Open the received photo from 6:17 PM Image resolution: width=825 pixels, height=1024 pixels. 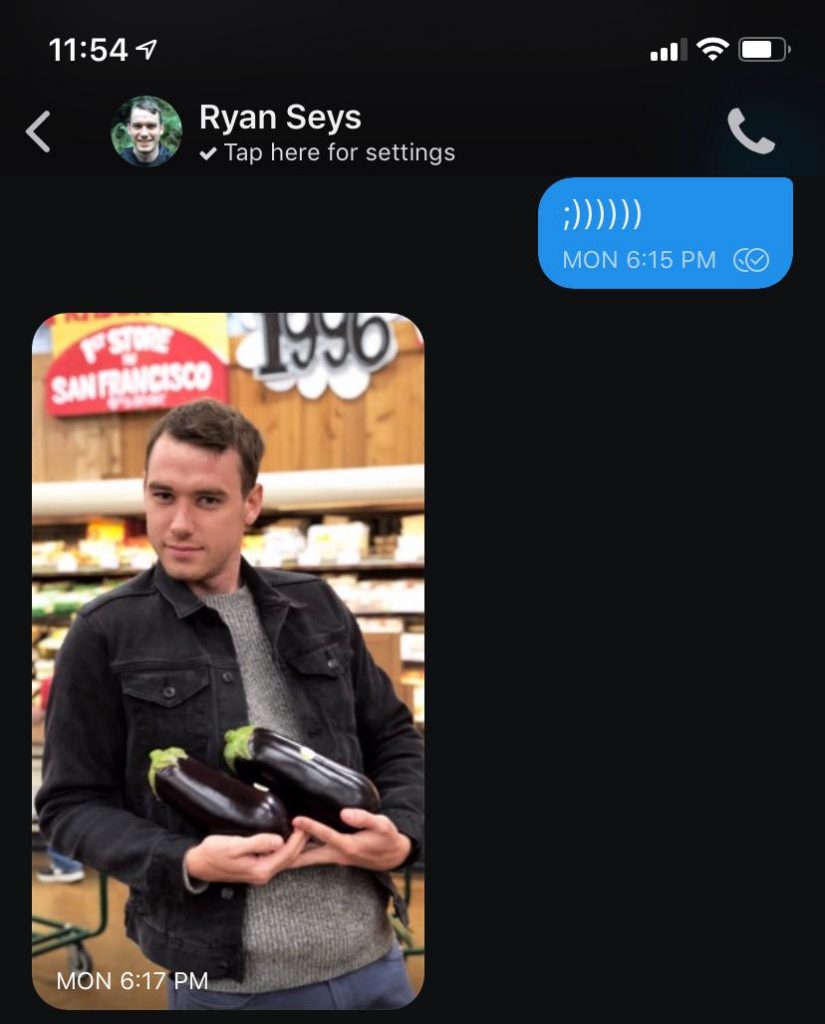(228, 660)
